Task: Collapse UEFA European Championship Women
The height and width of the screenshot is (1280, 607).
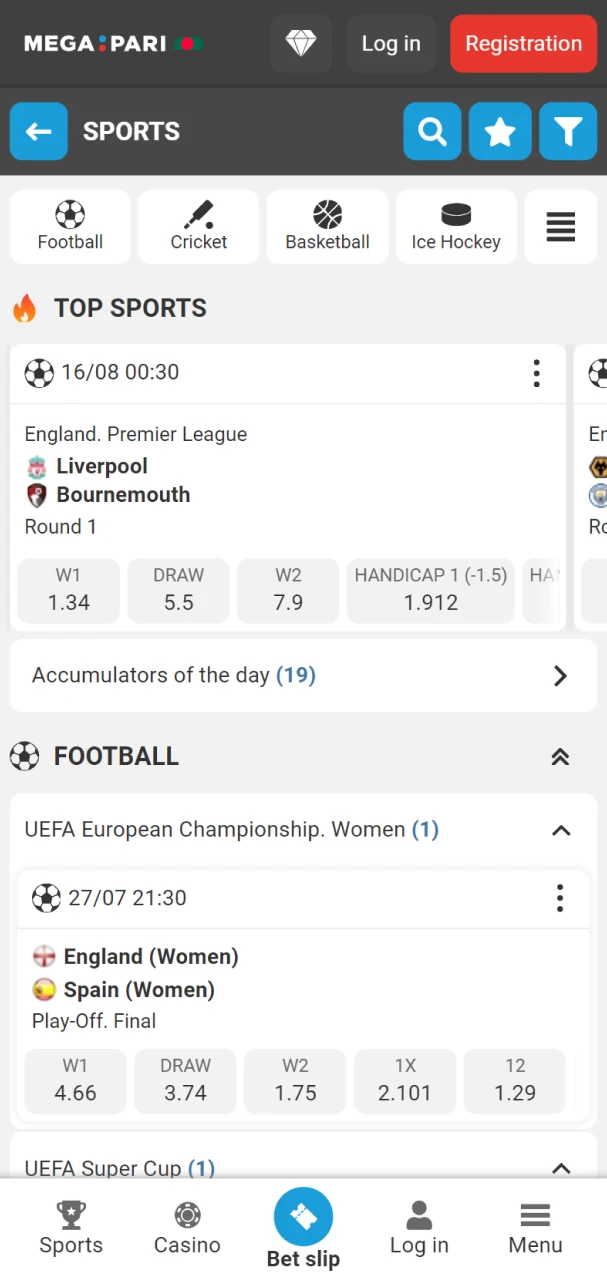Action: (x=561, y=830)
